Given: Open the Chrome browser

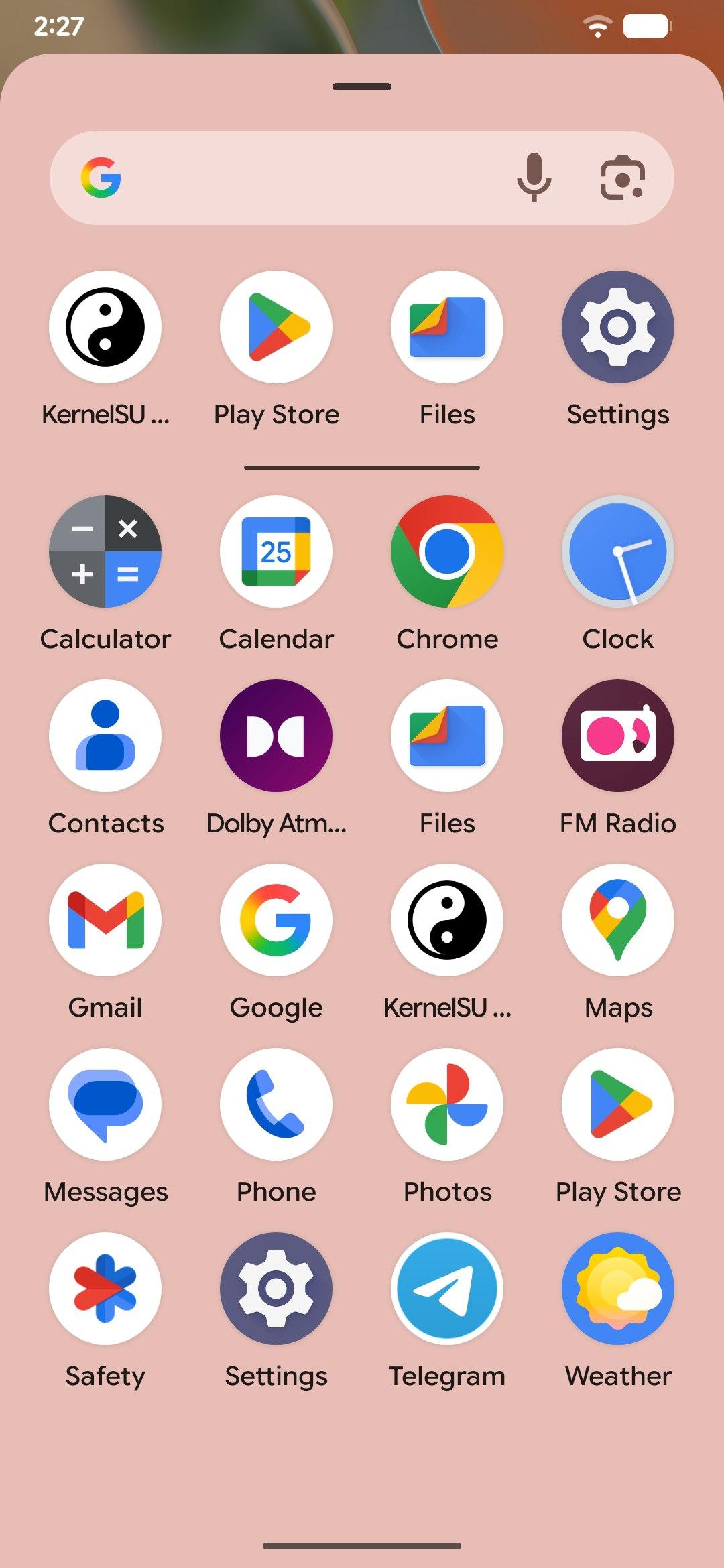Looking at the screenshot, I should (x=447, y=551).
